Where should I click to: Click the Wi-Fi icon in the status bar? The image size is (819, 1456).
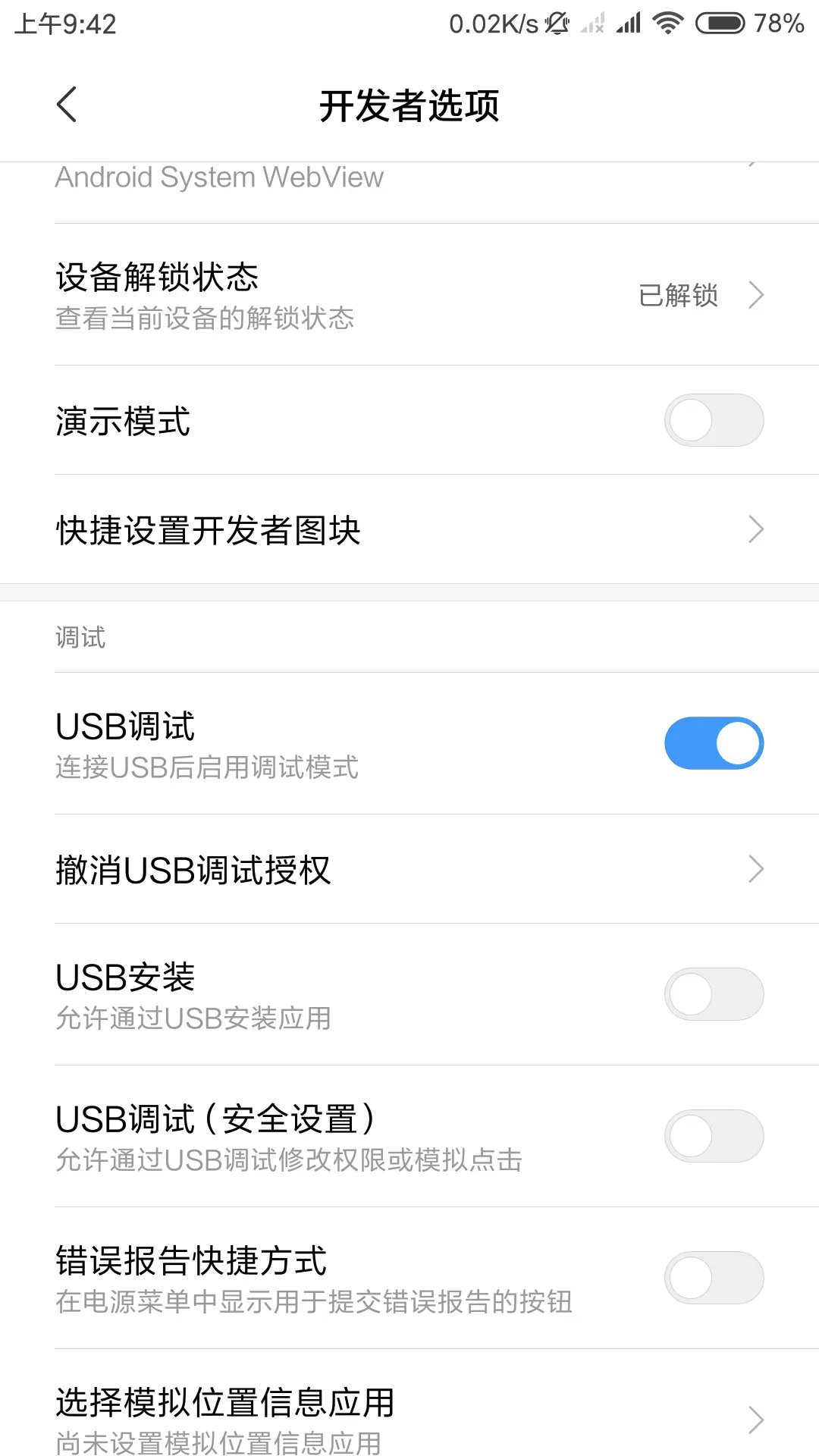tap(667, 23)
